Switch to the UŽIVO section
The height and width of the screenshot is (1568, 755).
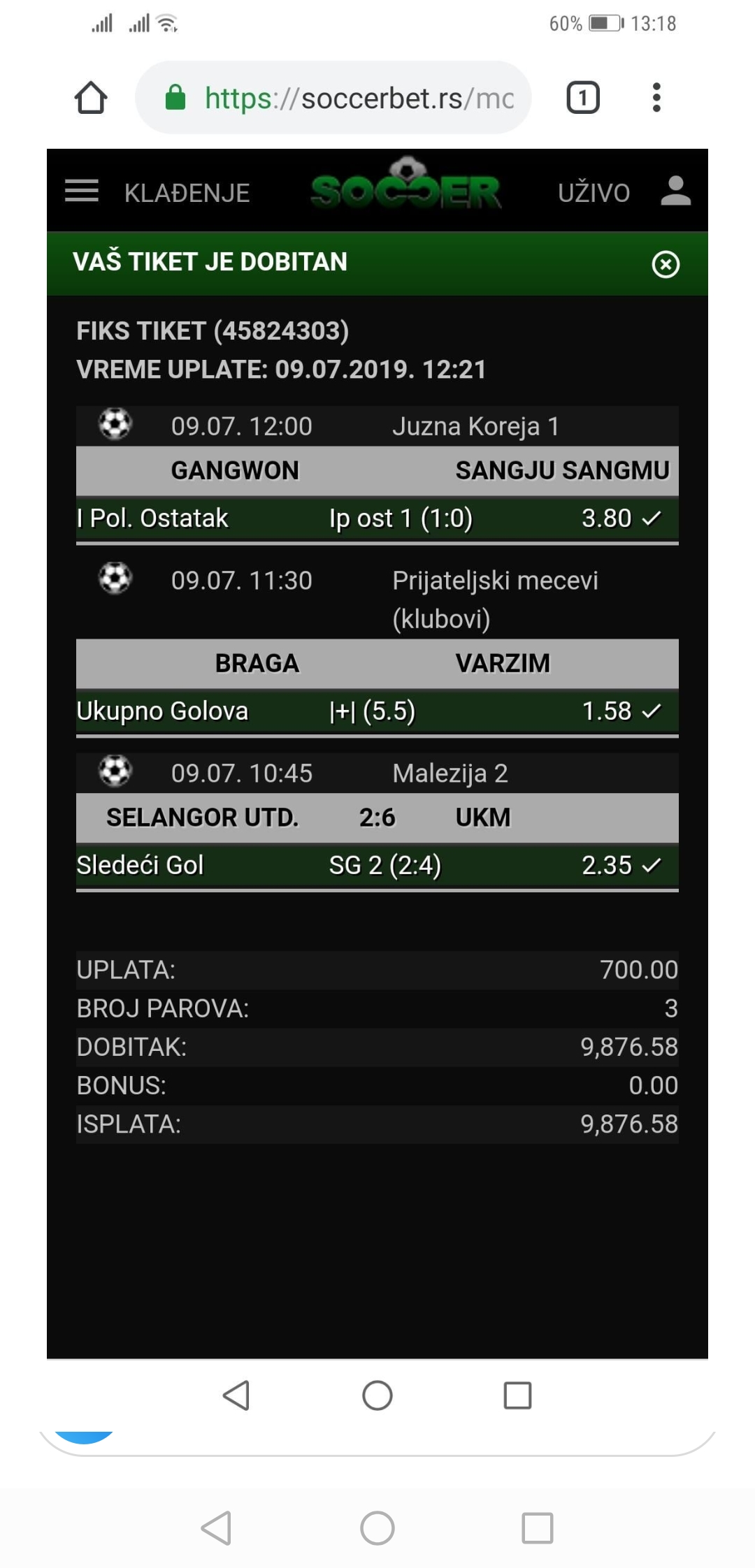(594, 193)
